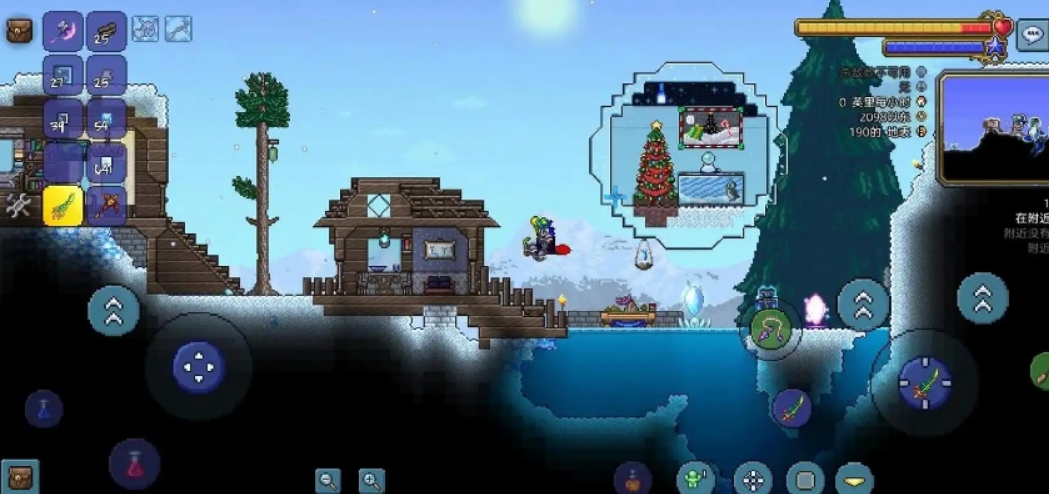Image resolution: width=1049 pixels, height=494 pixels.
Task: Tap the small sword quick-attack button
Action: pos(792,408)
